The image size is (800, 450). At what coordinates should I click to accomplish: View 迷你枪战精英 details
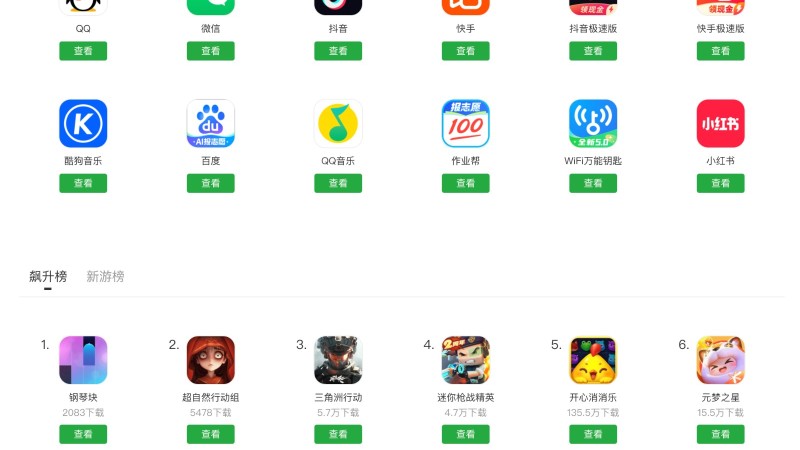pyautogui.click(x=465, y=434)
